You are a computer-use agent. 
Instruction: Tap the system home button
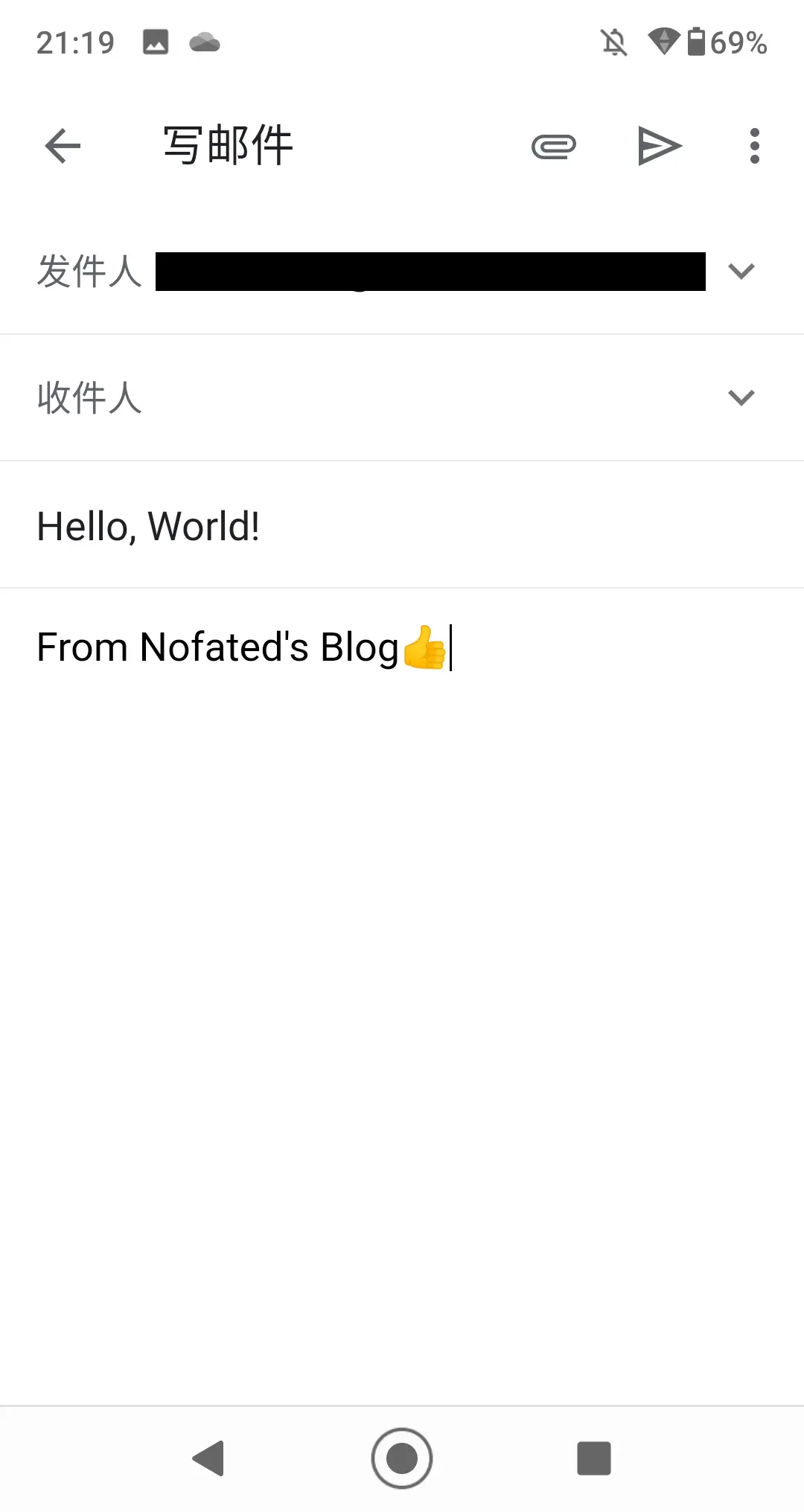[x=402, y=1458]
